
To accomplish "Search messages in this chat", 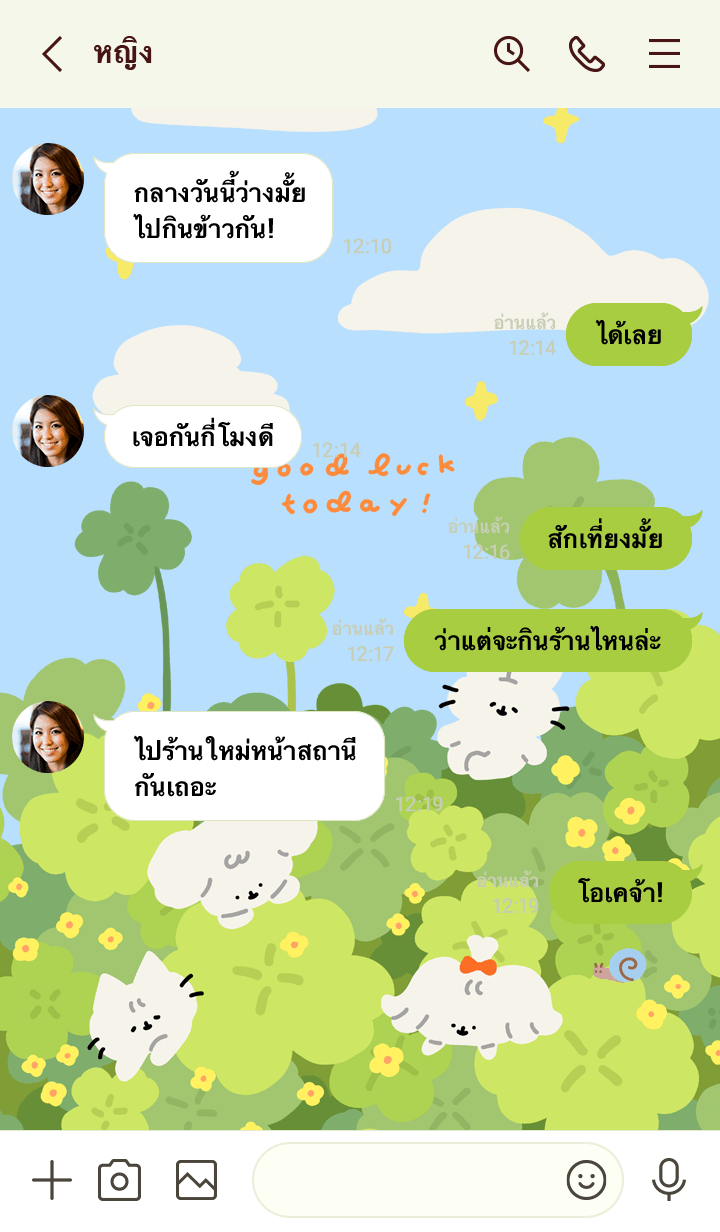I will pyautogui.click(x=511, y=54).
